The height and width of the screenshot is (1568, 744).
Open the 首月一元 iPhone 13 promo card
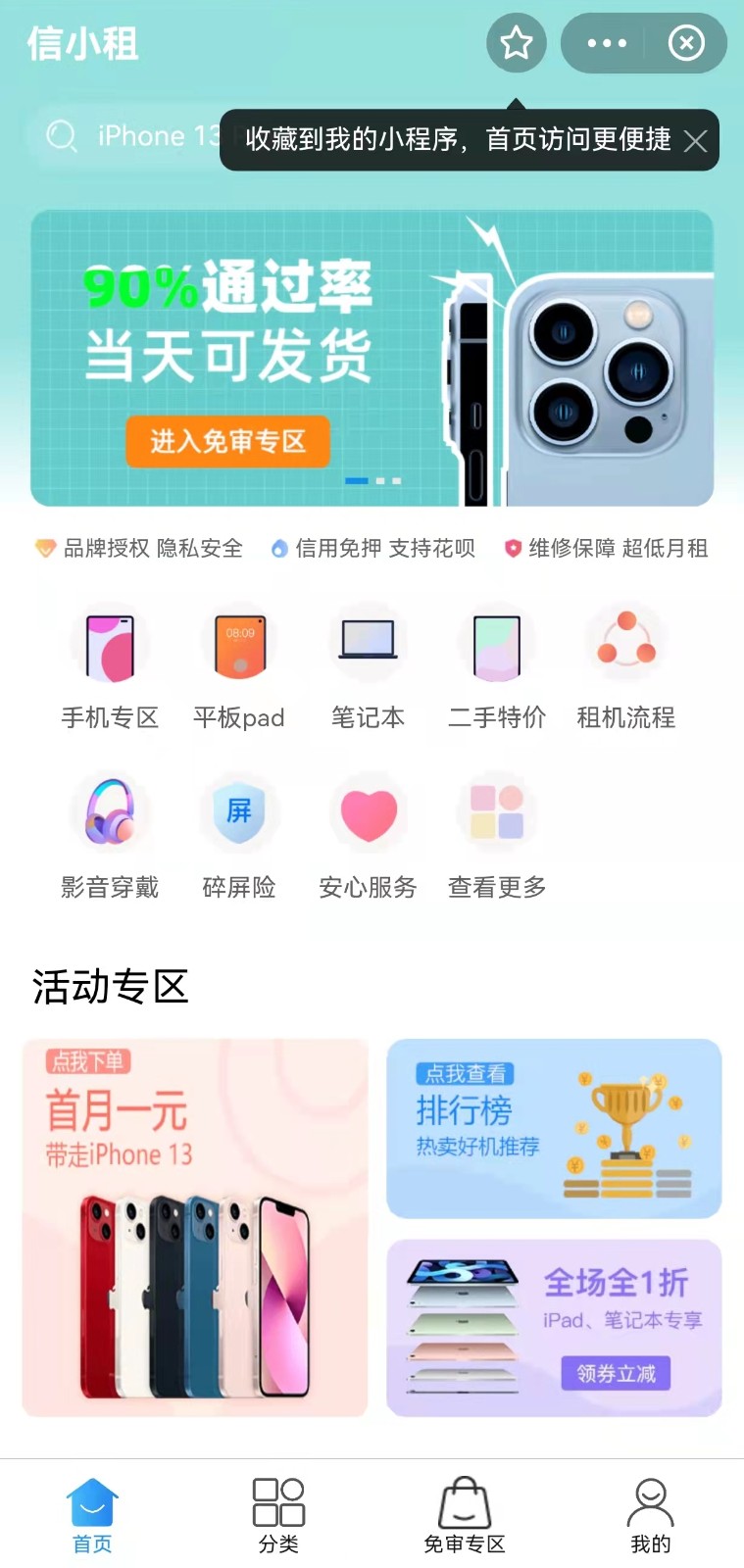(195, 1227)
